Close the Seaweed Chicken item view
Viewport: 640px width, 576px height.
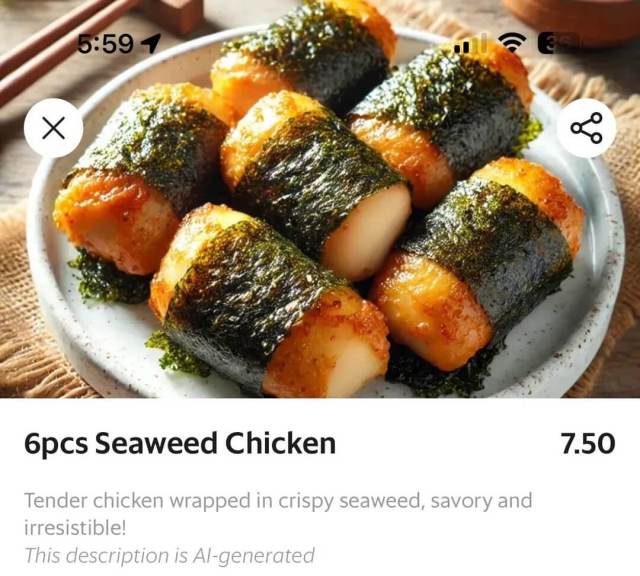(x=53, y=128)
